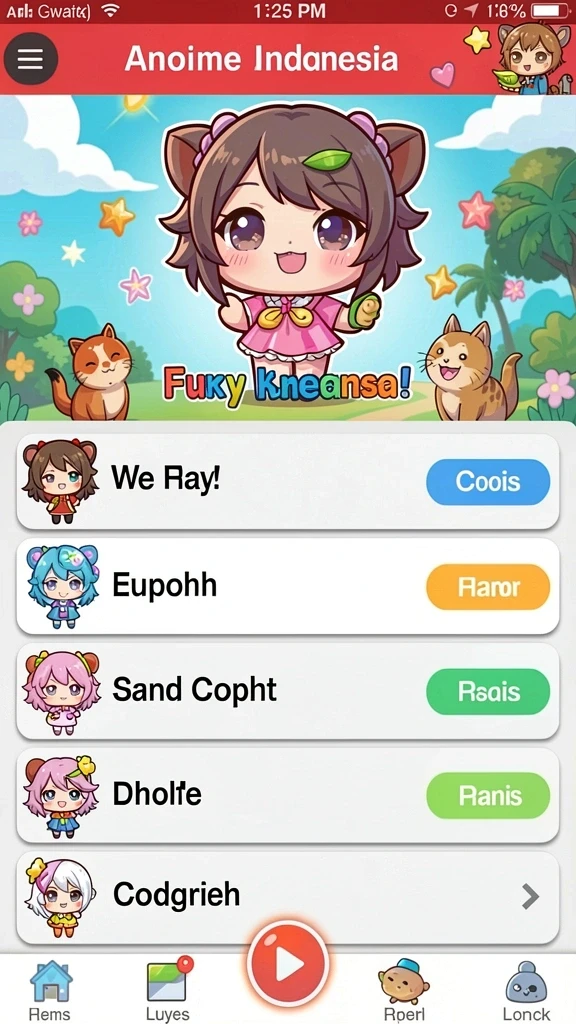
Task: Open the Codgrieh row
Action: (287, 897)
